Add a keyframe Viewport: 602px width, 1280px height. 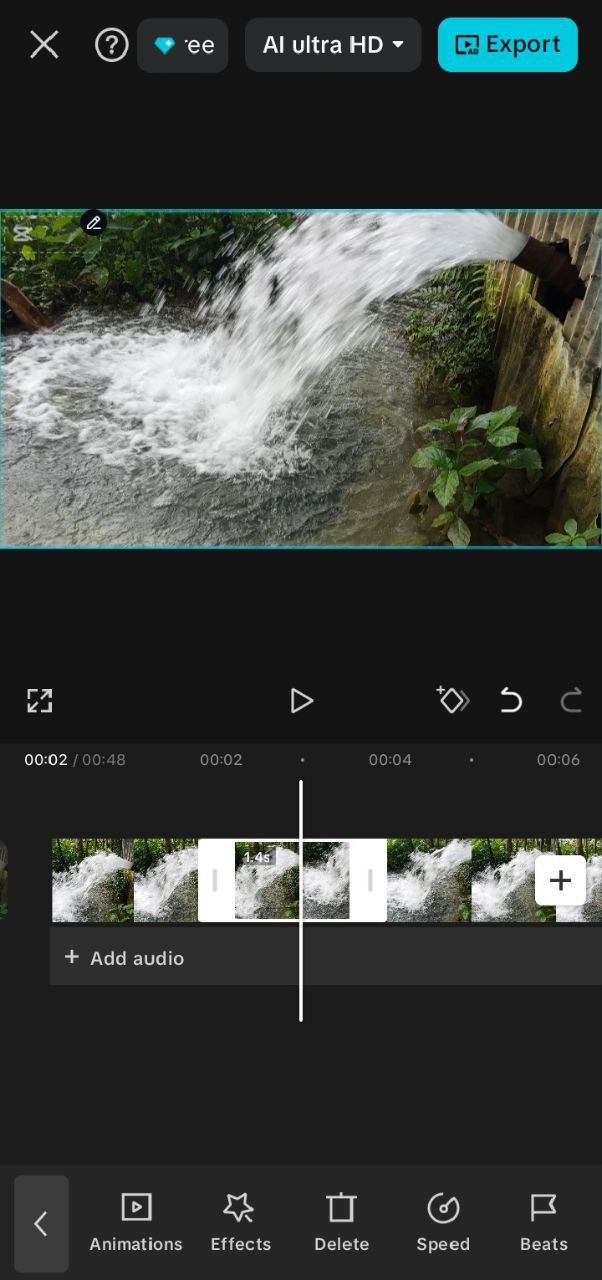[x=452, y=700]
